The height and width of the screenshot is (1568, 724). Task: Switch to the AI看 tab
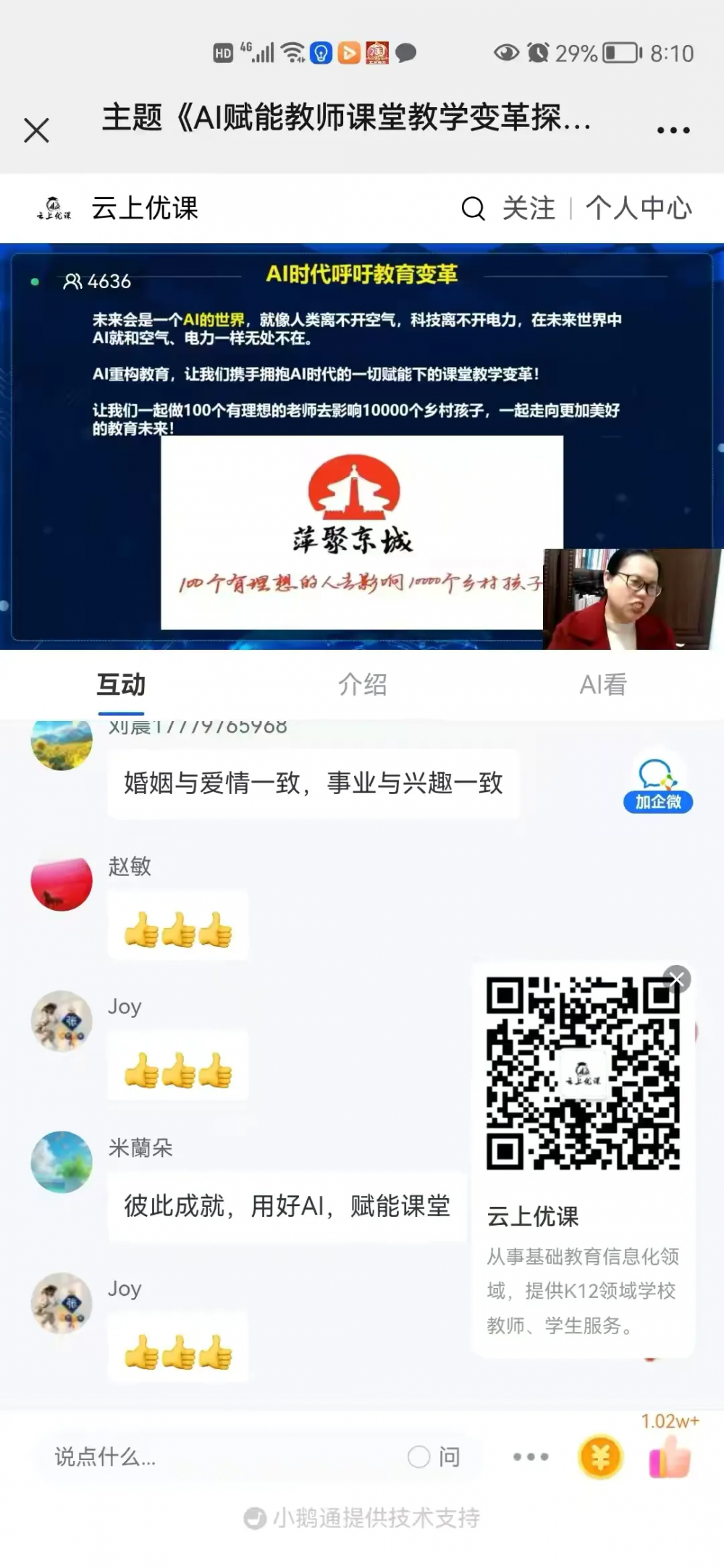pos(603,684)
